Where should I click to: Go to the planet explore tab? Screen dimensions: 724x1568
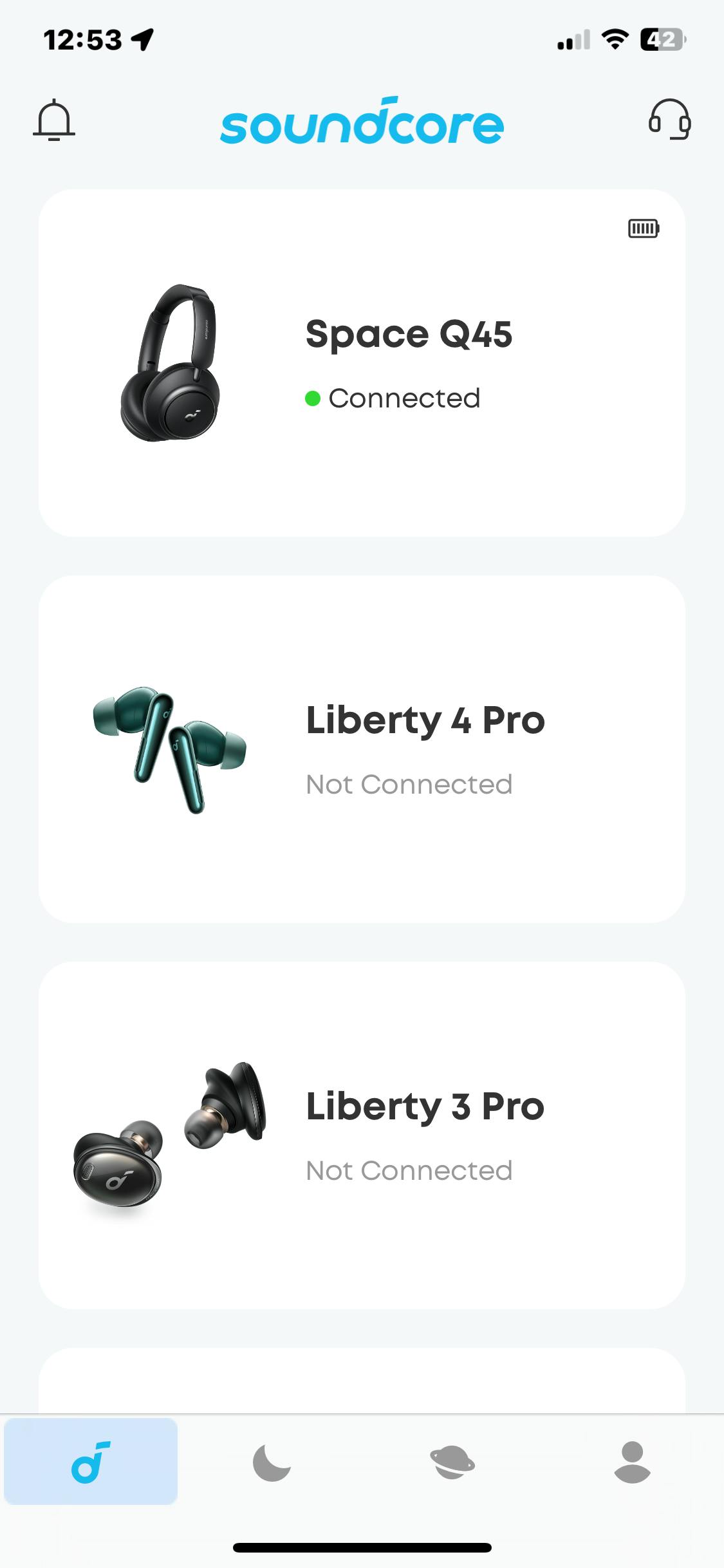452,1462
